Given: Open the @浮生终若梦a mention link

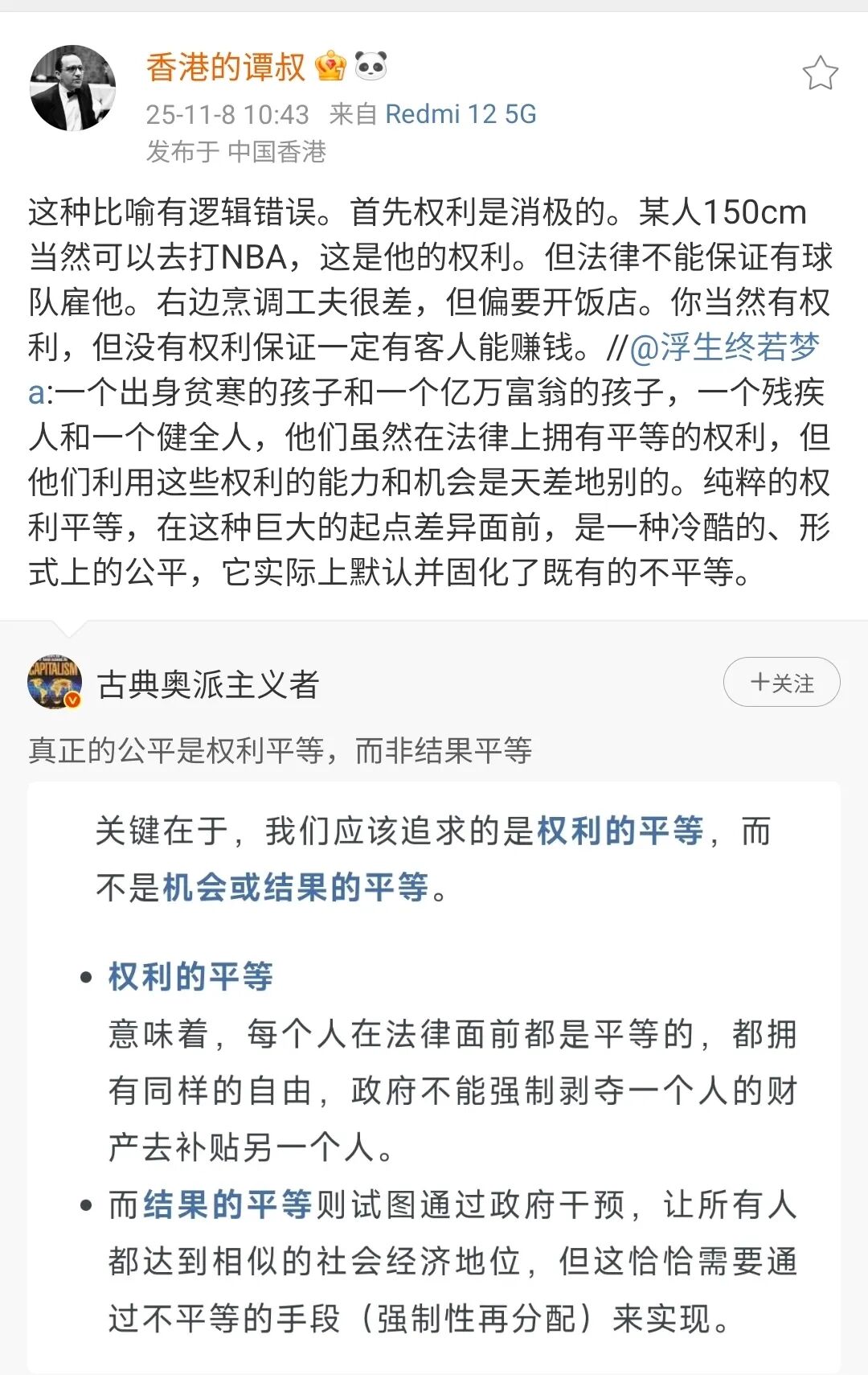Looking at the screenshot, I should point(723,347).
